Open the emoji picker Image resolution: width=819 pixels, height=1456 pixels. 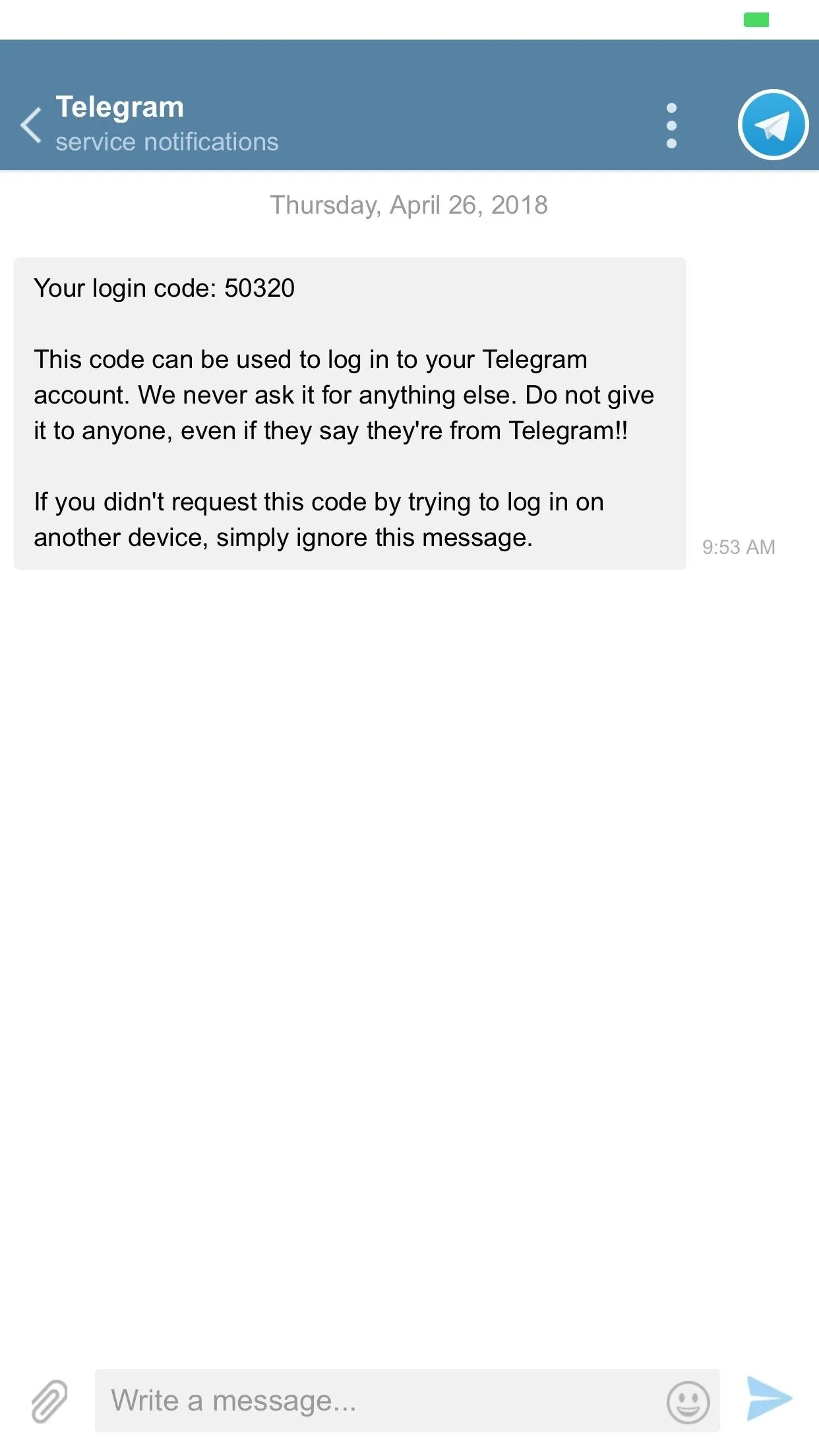click(x=688, y=1402)
